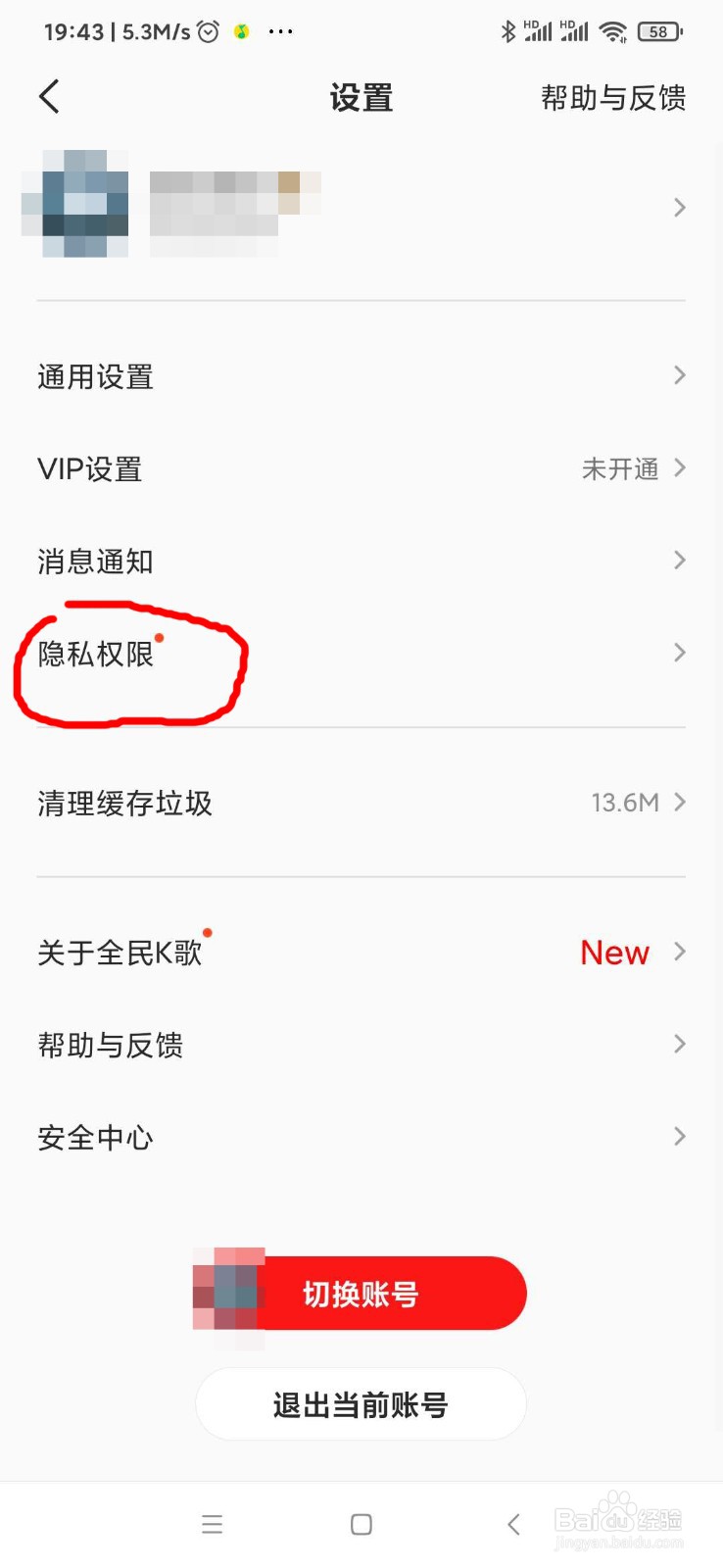Screen dimensions: 723x1568
Task: Open the alarm clock icon in status bar
Action: [207, 30]
